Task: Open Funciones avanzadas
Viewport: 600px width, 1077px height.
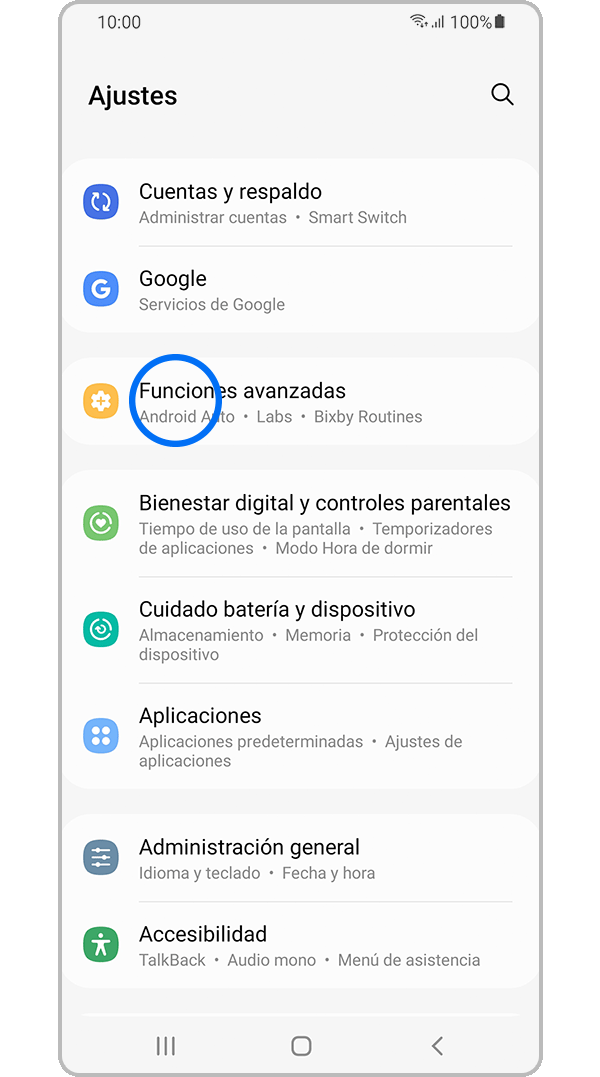Action: [300, 402]
